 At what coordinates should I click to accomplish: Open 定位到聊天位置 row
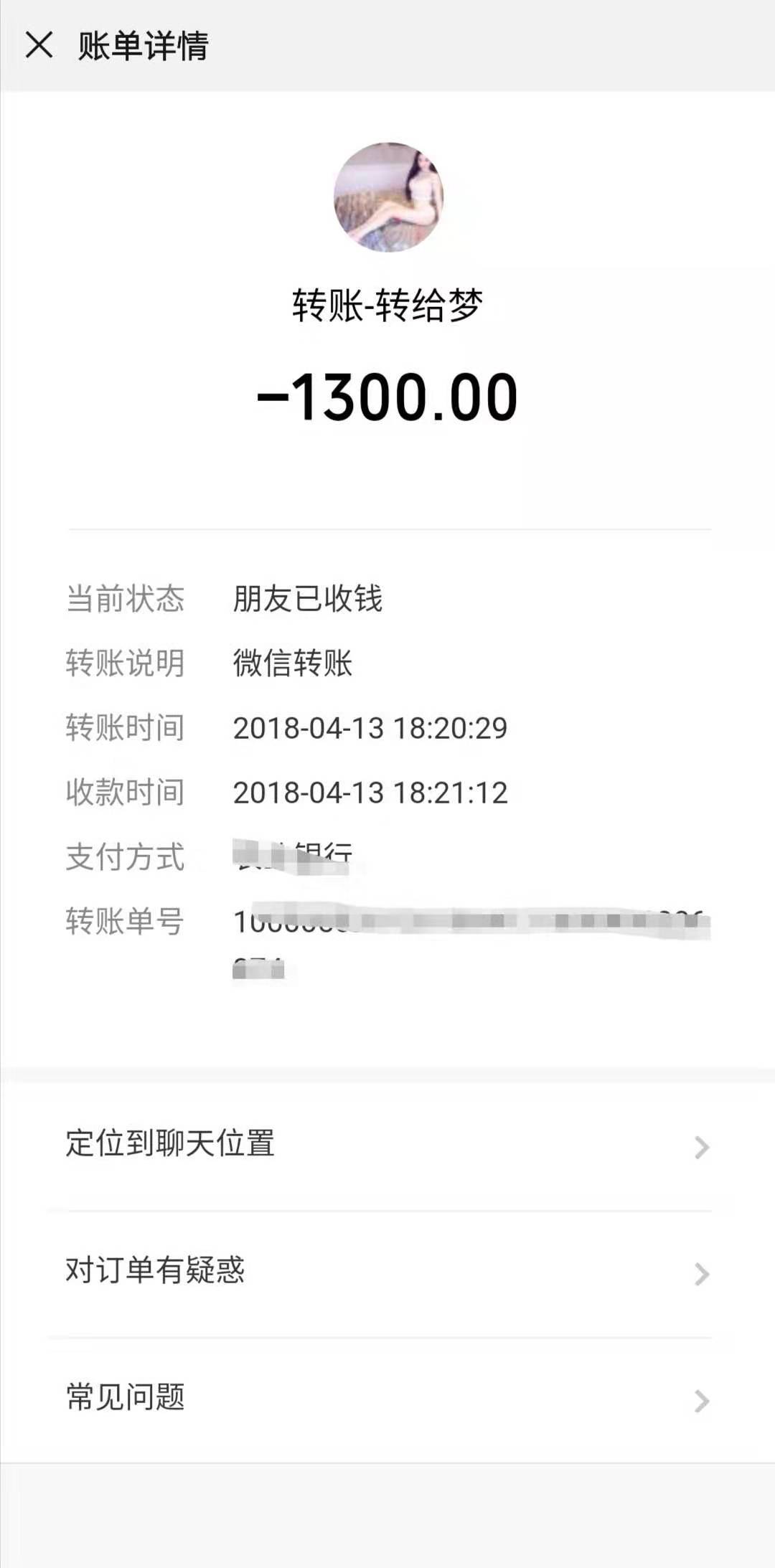387,1145
